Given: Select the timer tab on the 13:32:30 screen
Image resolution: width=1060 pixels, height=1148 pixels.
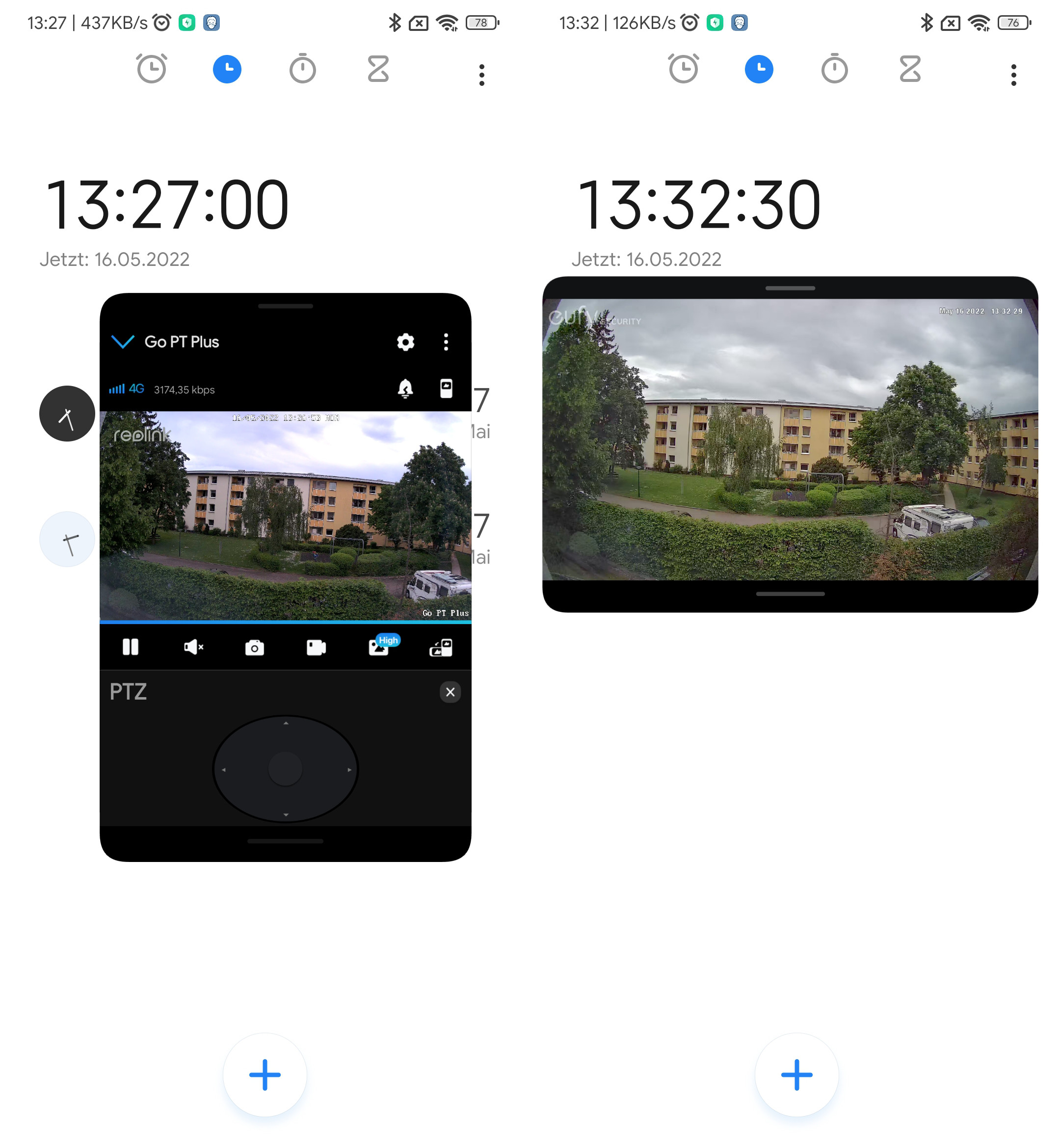Looking at the screenshot, I should [x=910, y=69].
